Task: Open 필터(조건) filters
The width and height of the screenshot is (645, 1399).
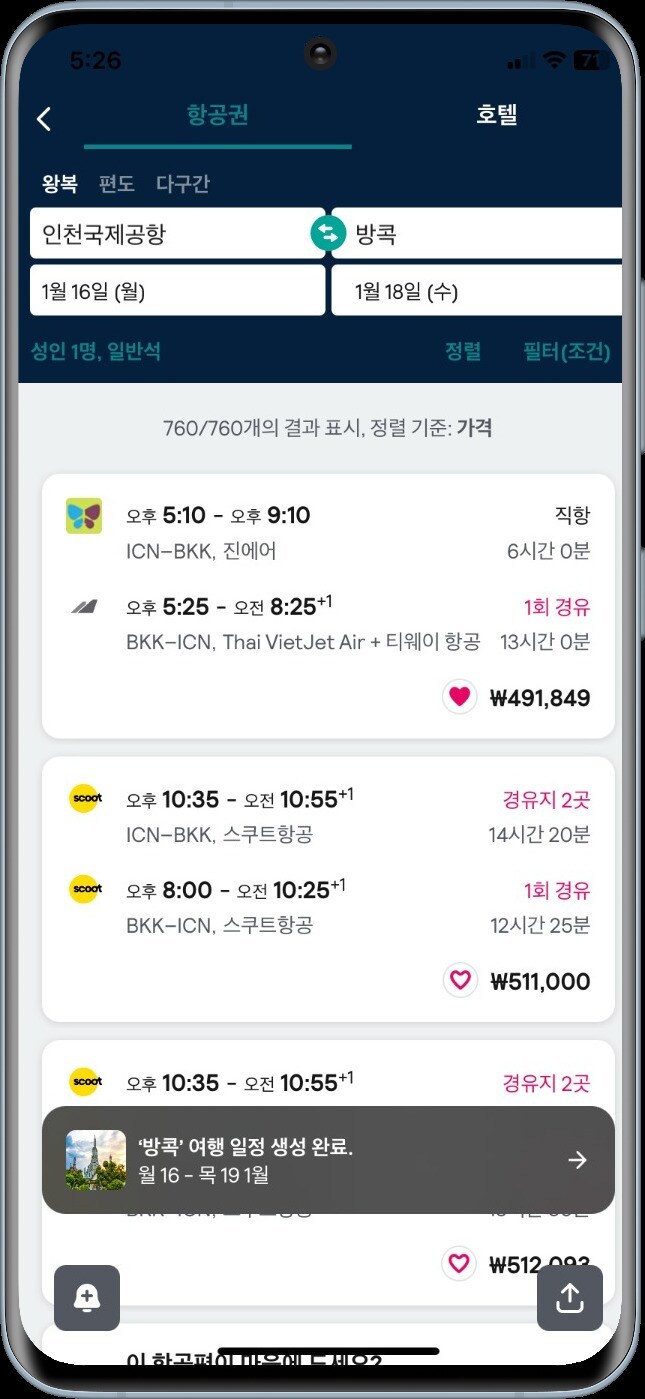Action: pos(567,351)
